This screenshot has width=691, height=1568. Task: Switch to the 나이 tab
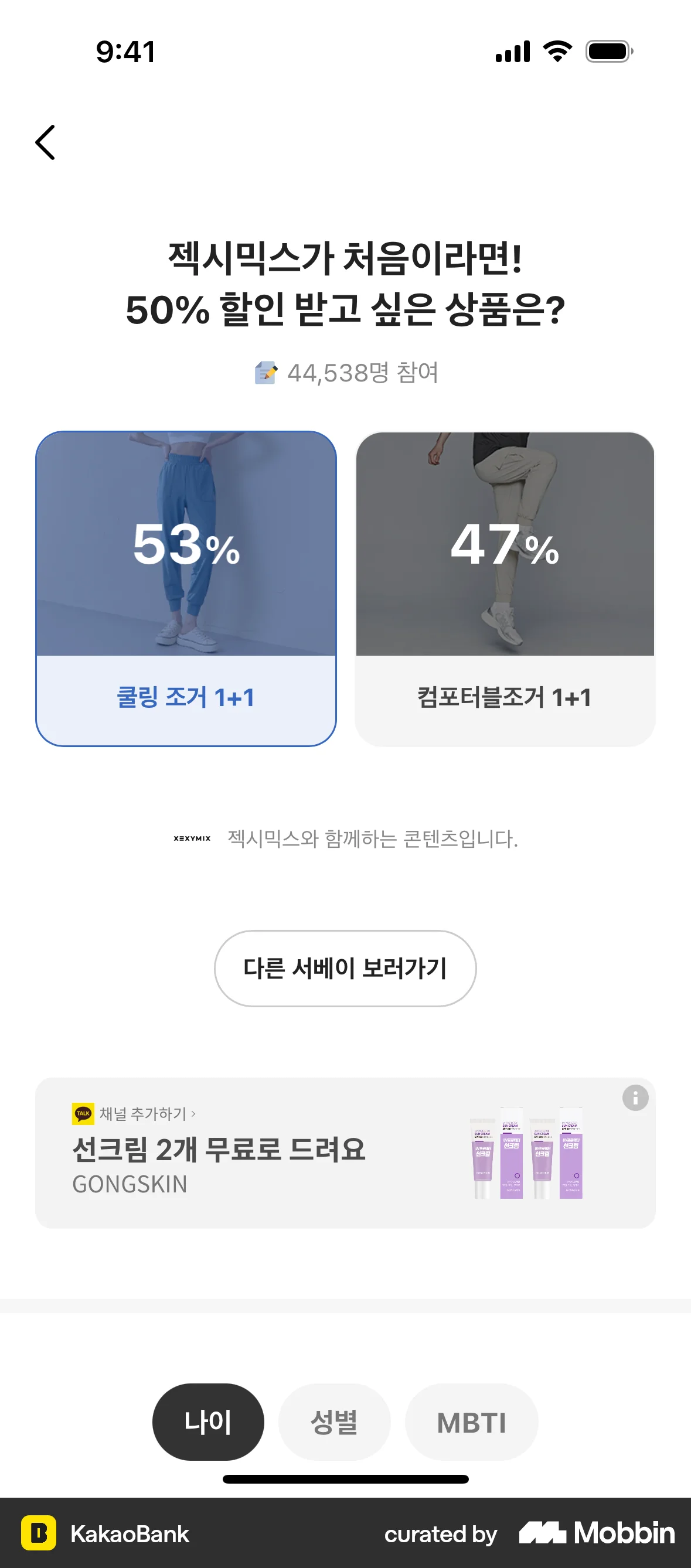207,1422
